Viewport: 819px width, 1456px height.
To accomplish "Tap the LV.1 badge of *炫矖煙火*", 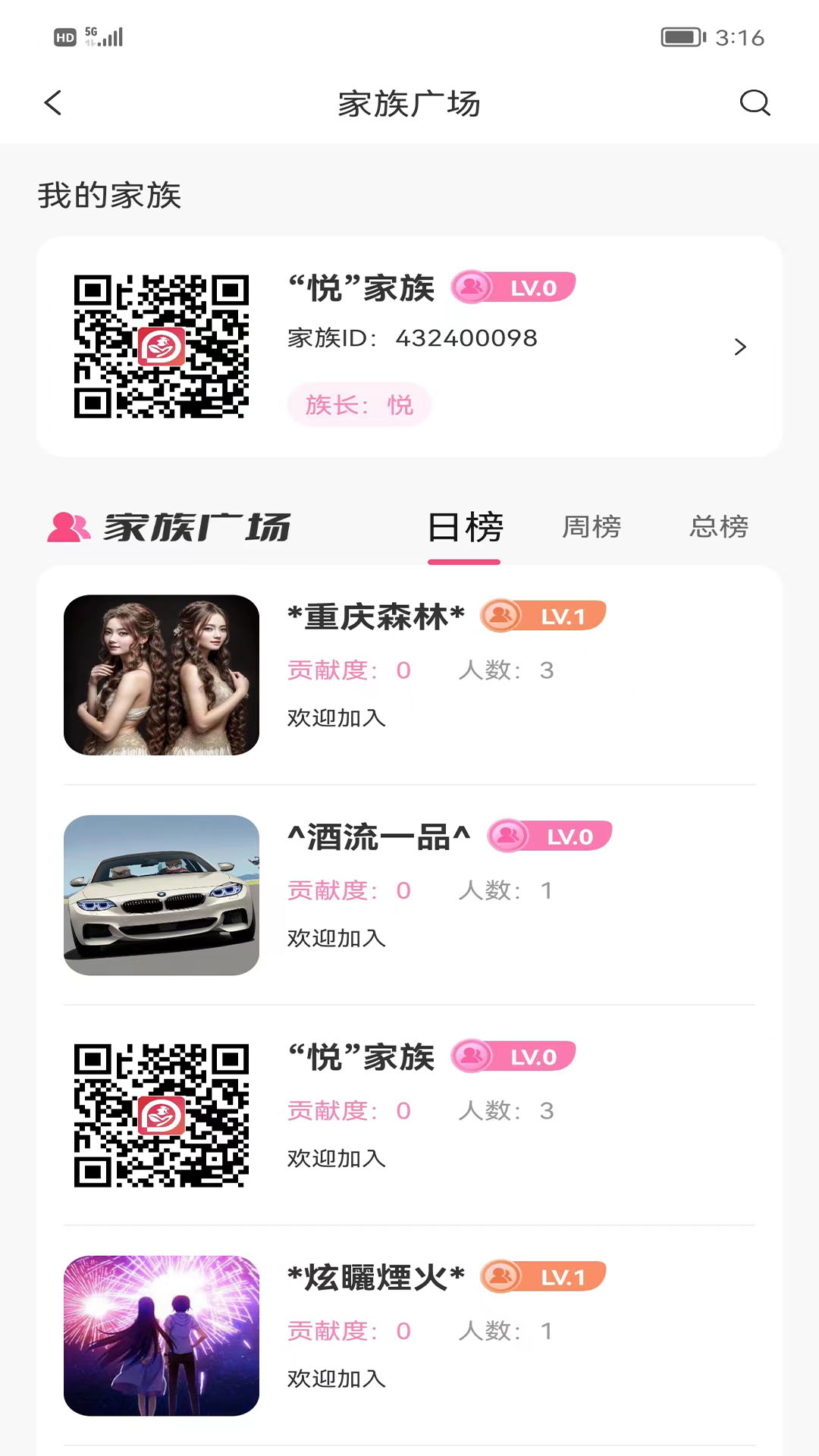I will tap(541, 1276).
